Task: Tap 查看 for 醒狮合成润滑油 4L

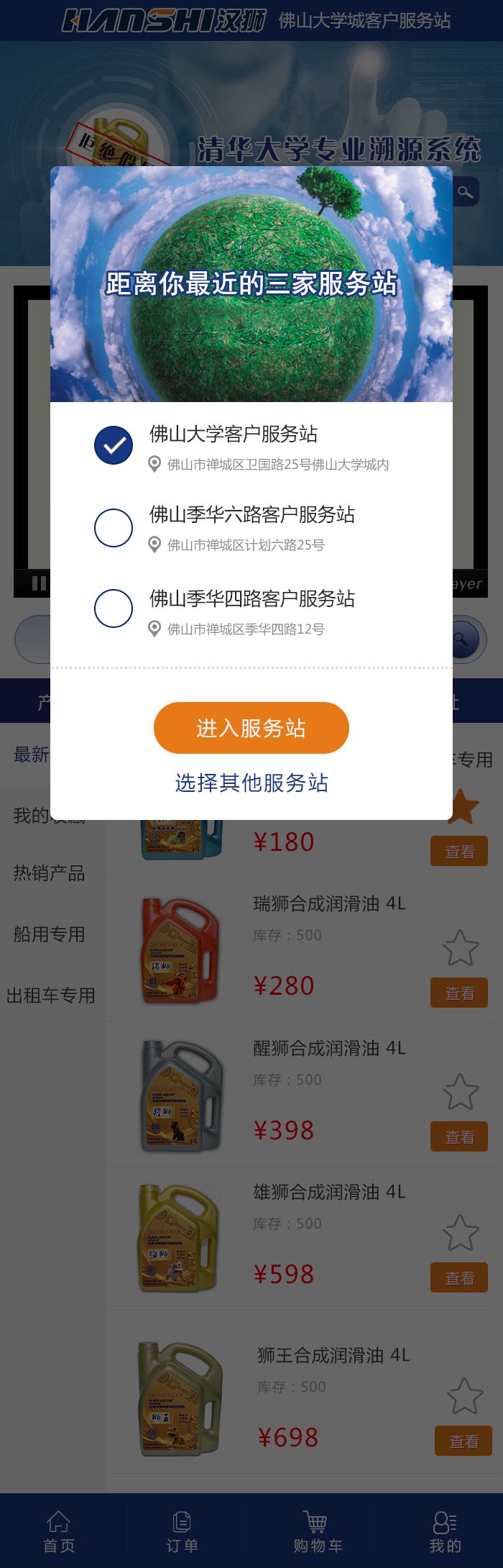Action: click(x=459, y=1137)
